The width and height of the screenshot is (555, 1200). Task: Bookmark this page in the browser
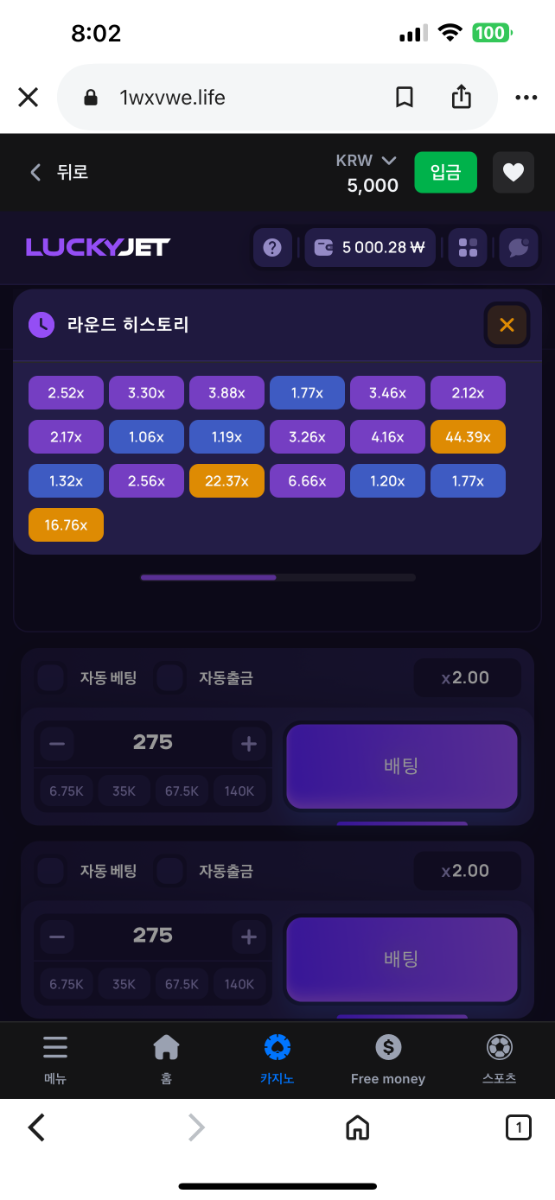[x=404, y=97]
